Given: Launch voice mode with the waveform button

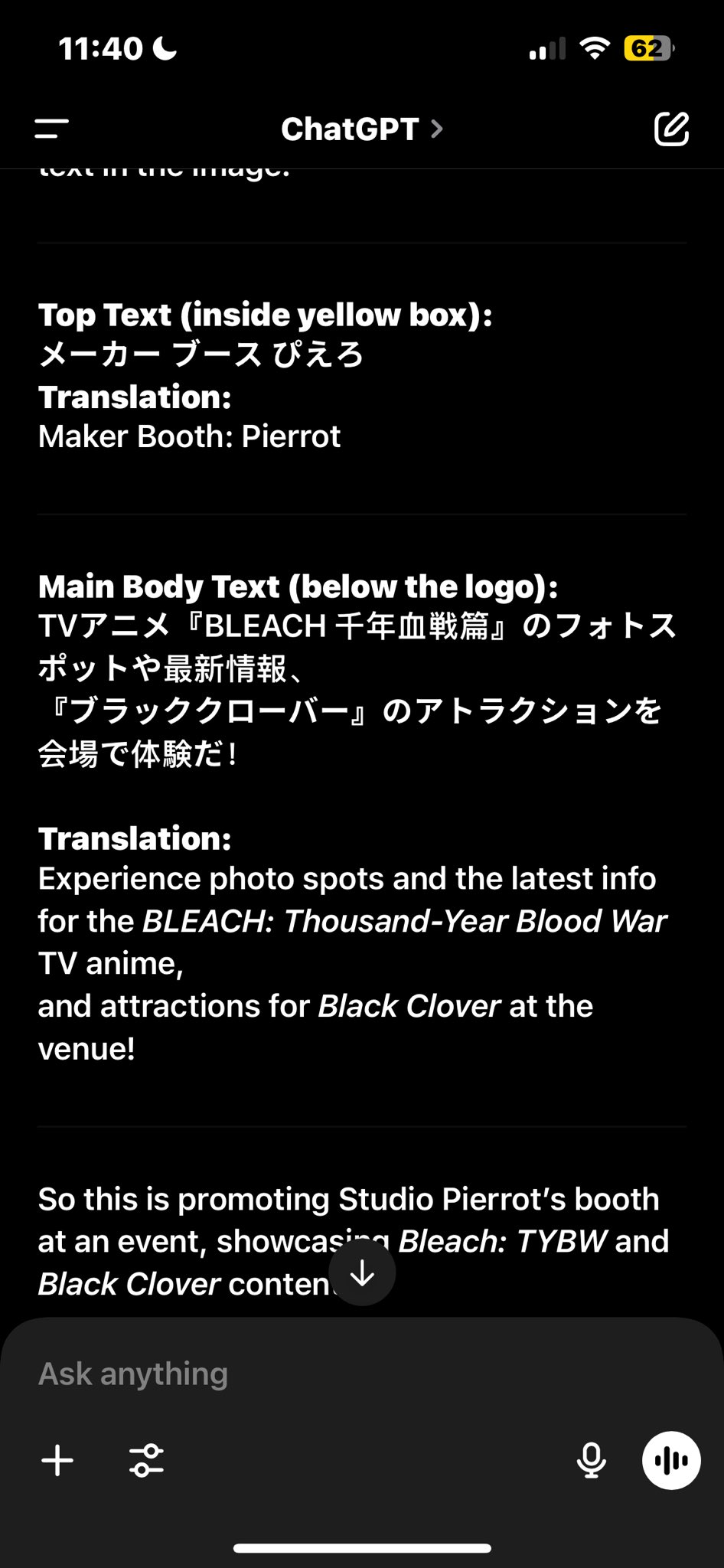Looking at the screenshot, I should 671,1460.
